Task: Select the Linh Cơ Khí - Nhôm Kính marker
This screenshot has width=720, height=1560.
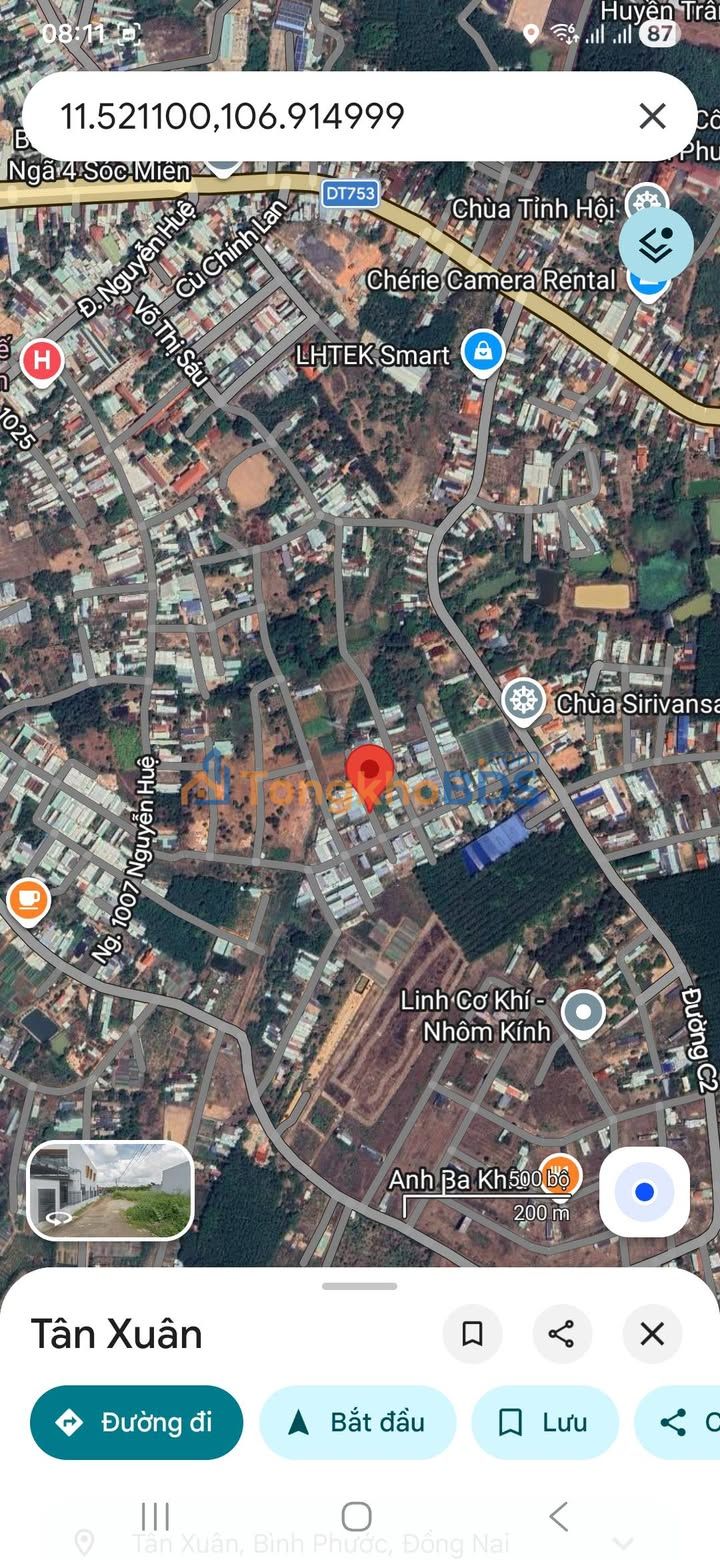Action: (x=583, y=1012)
